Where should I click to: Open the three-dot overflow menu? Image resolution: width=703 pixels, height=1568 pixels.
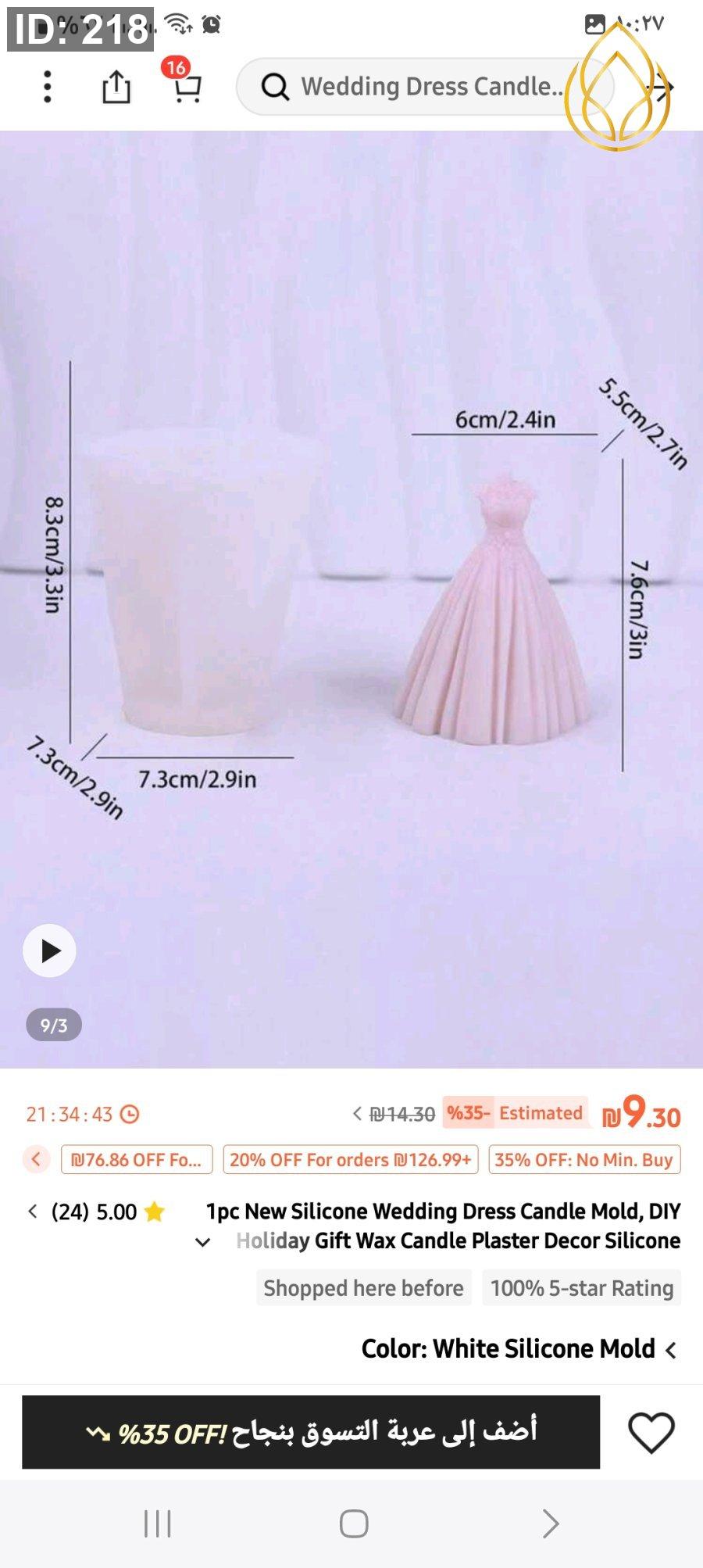tap(48, 87)
